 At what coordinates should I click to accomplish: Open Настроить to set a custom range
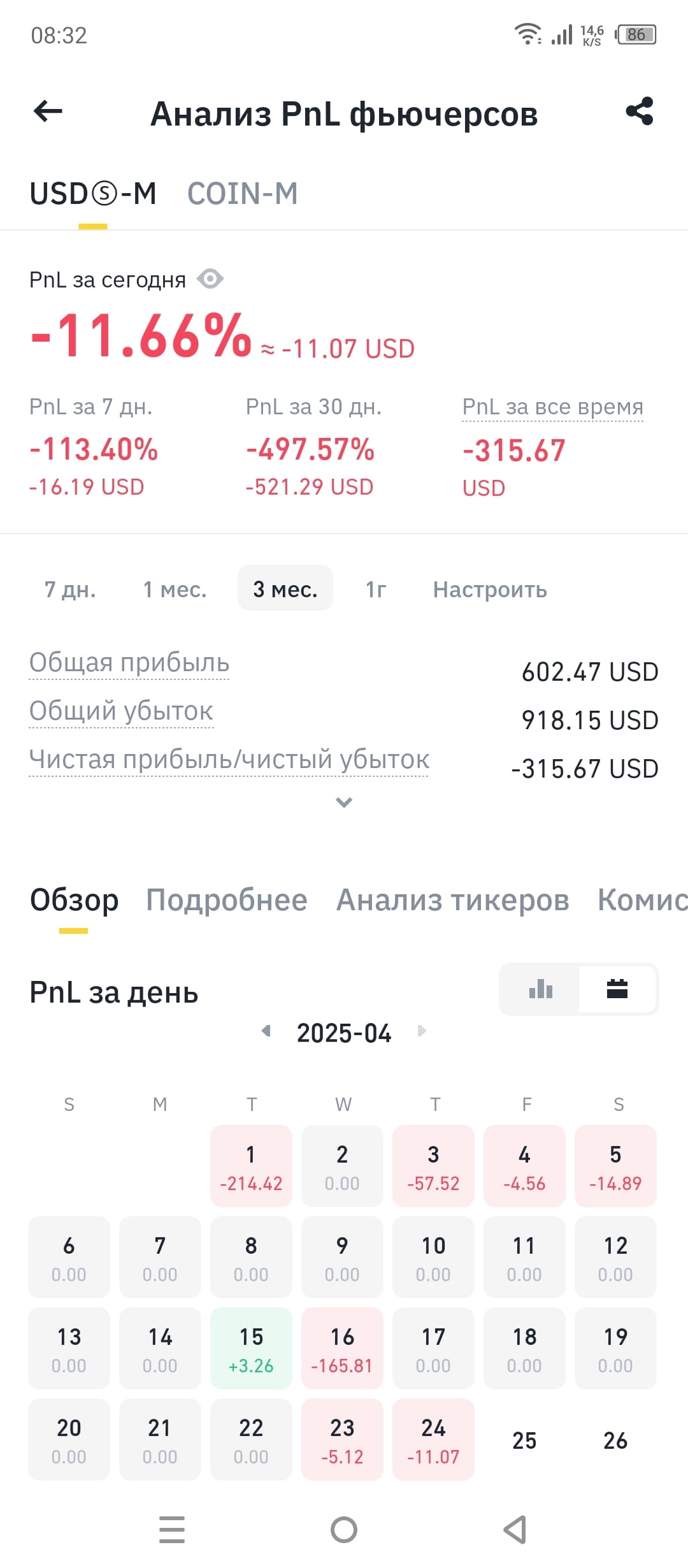click(x=490, y=589)
